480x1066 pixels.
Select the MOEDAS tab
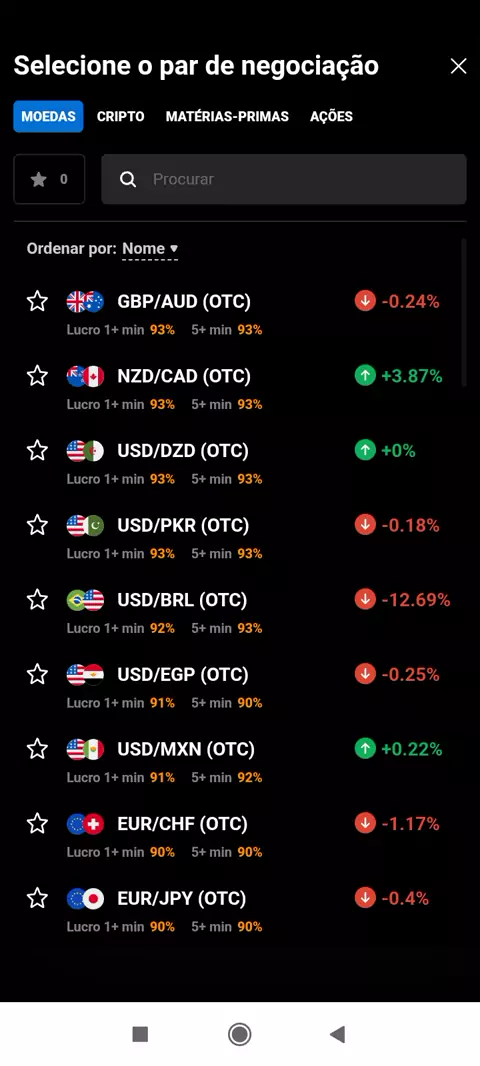coord(48,116)
